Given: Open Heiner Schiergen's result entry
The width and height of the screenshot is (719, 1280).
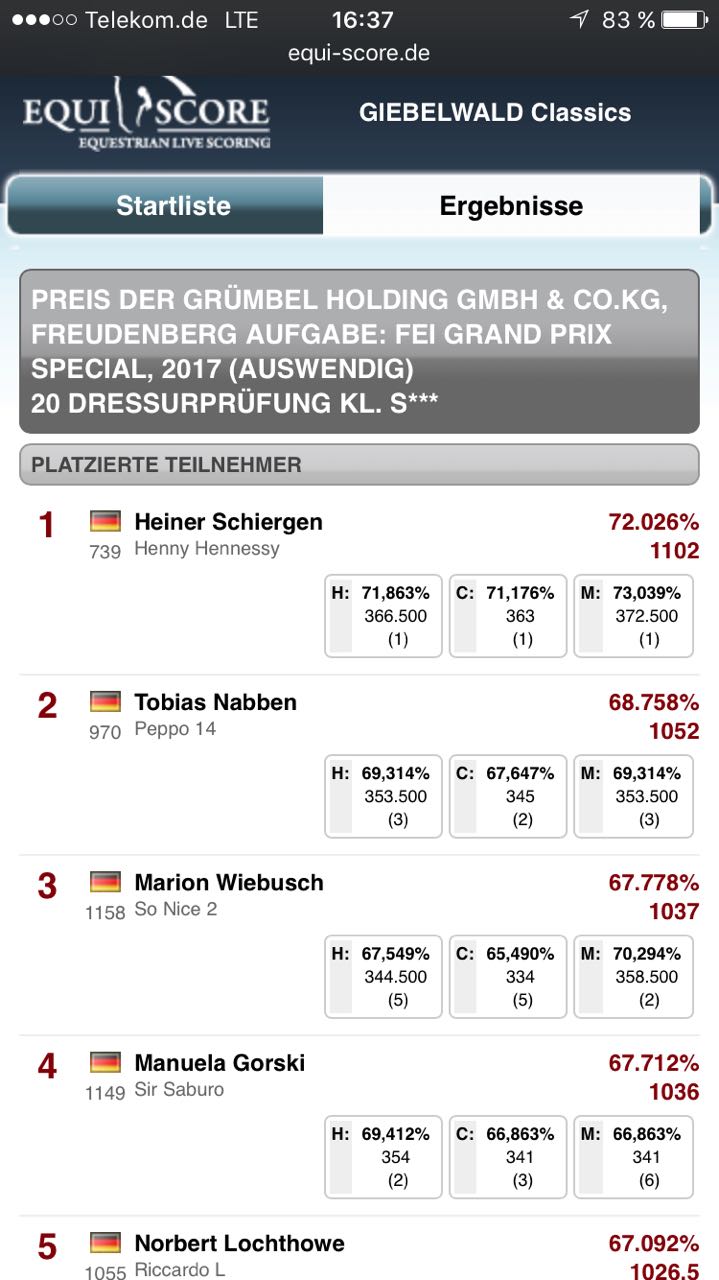Looking at the screenshot, I should (x=359, y=584).
